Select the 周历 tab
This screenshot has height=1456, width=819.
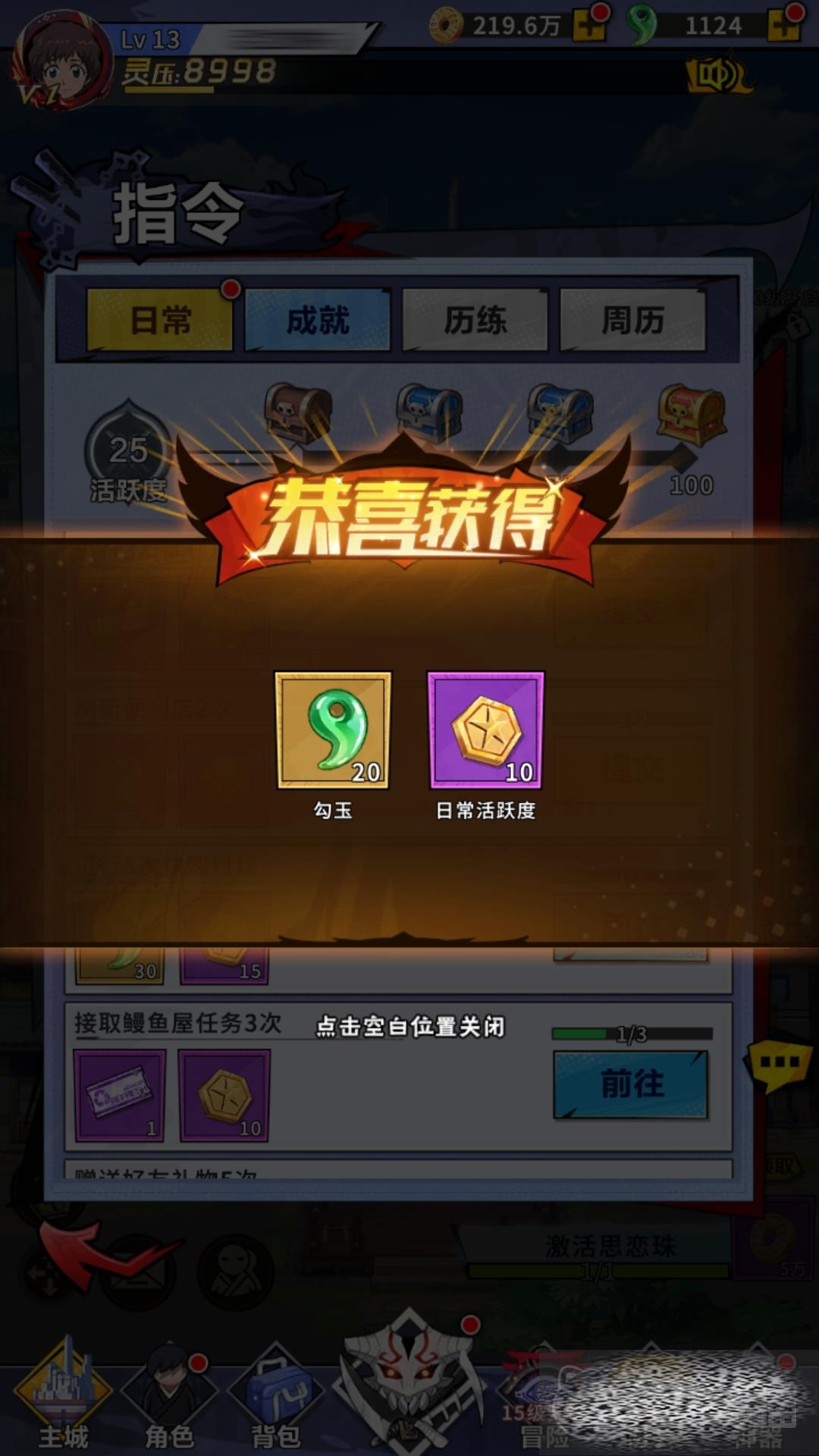click(632, 320)
